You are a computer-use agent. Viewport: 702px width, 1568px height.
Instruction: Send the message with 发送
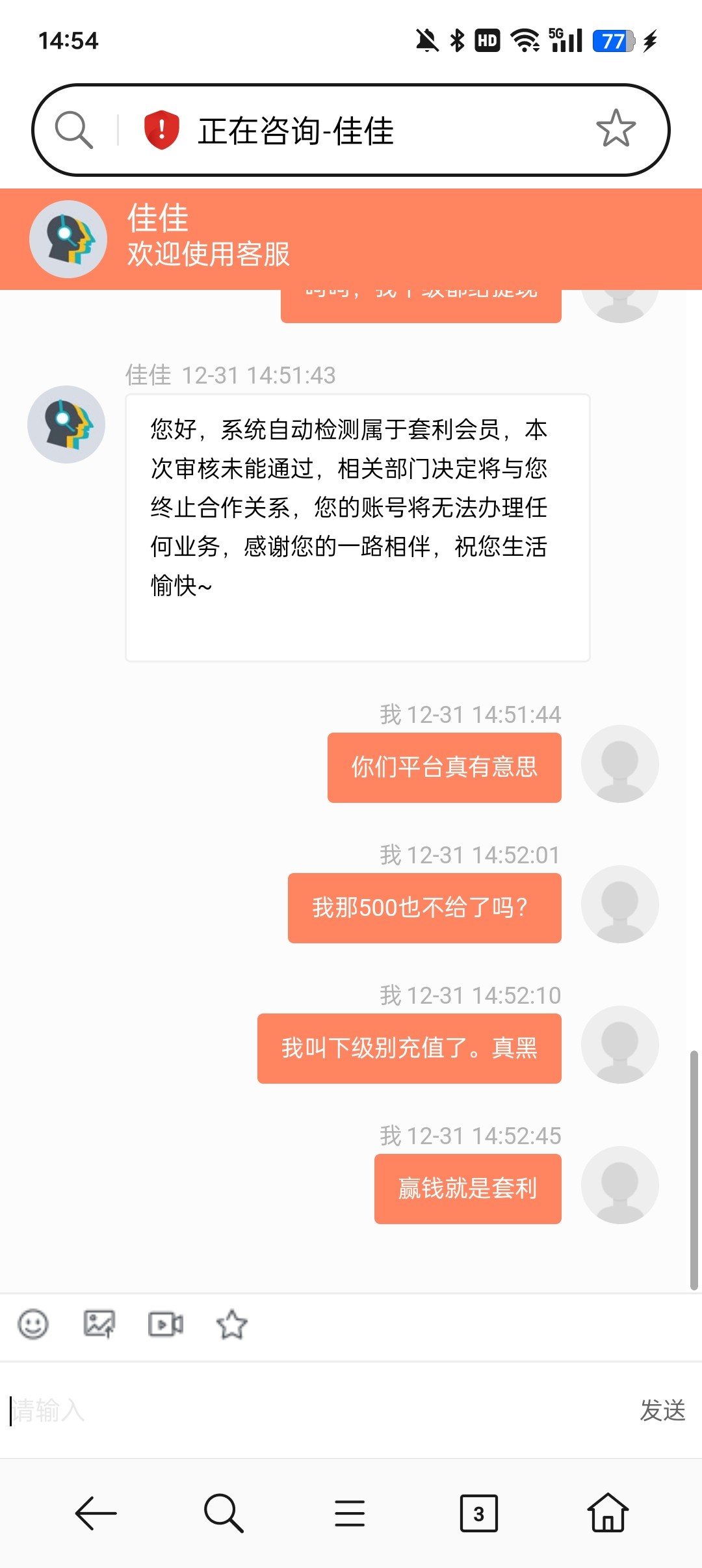click(662, 1411)
